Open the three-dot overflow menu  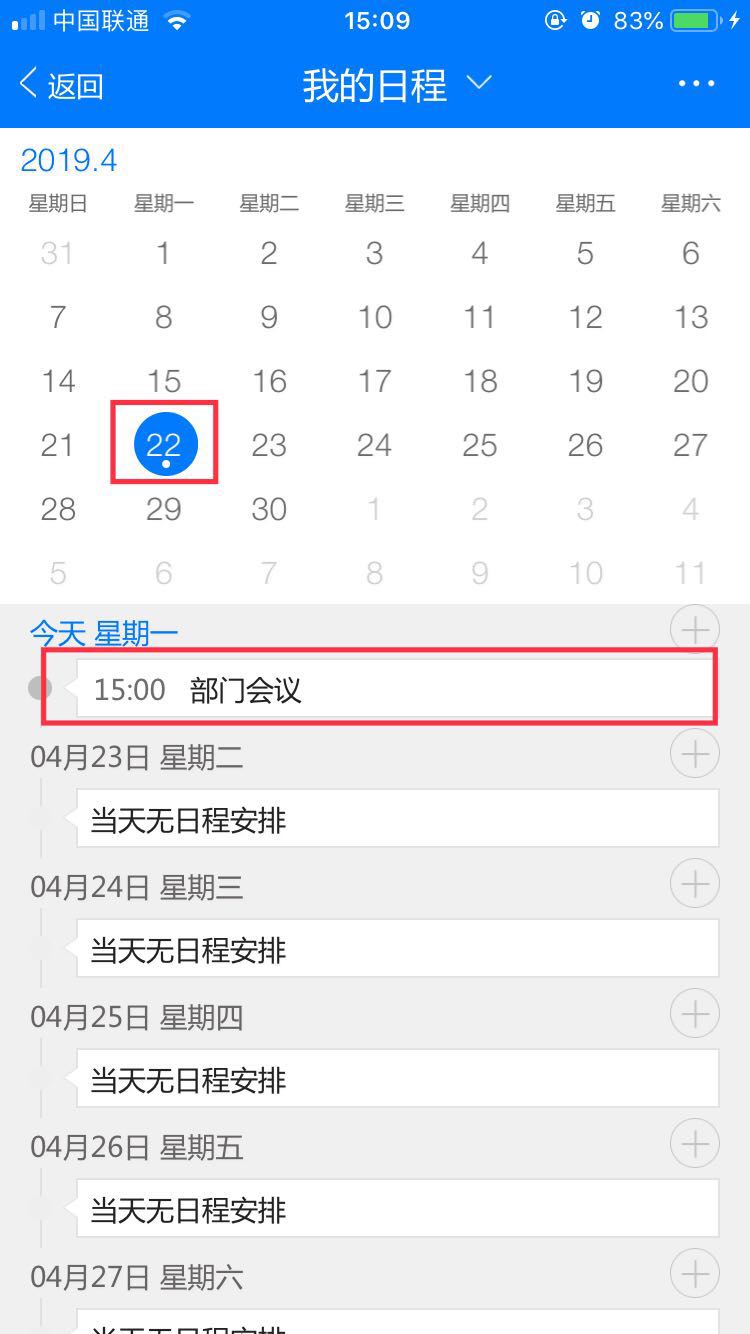[696, 84]
